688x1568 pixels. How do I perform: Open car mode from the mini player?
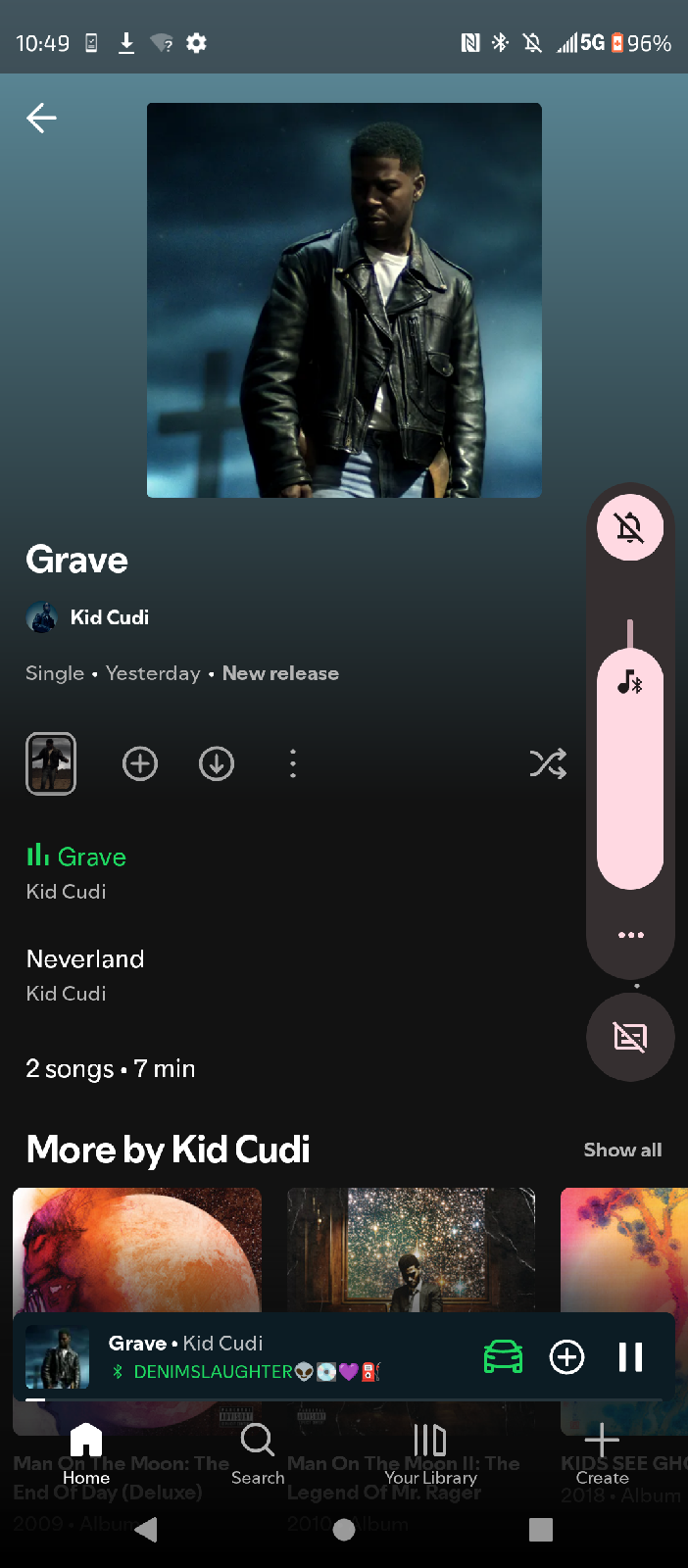click(x=504, y=1357)
